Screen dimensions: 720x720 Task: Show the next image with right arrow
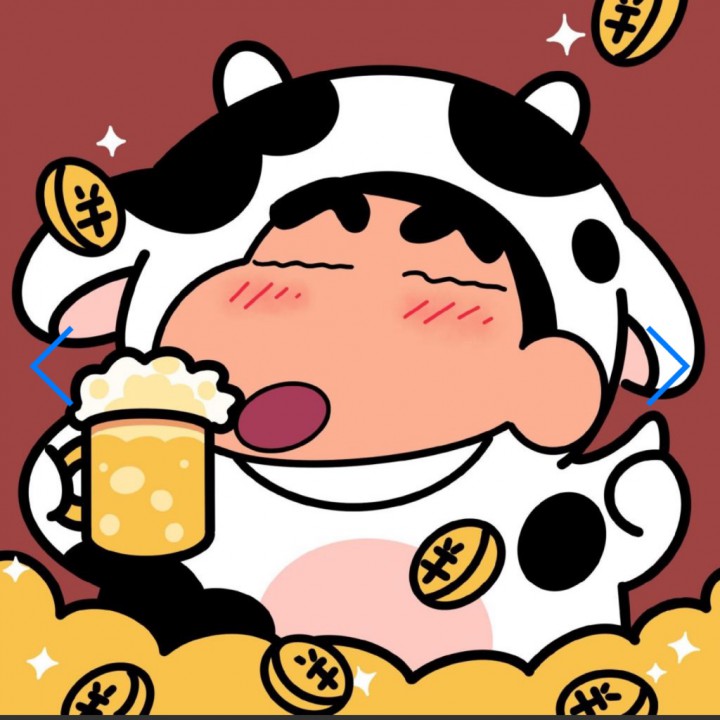[x=668, y=366]
